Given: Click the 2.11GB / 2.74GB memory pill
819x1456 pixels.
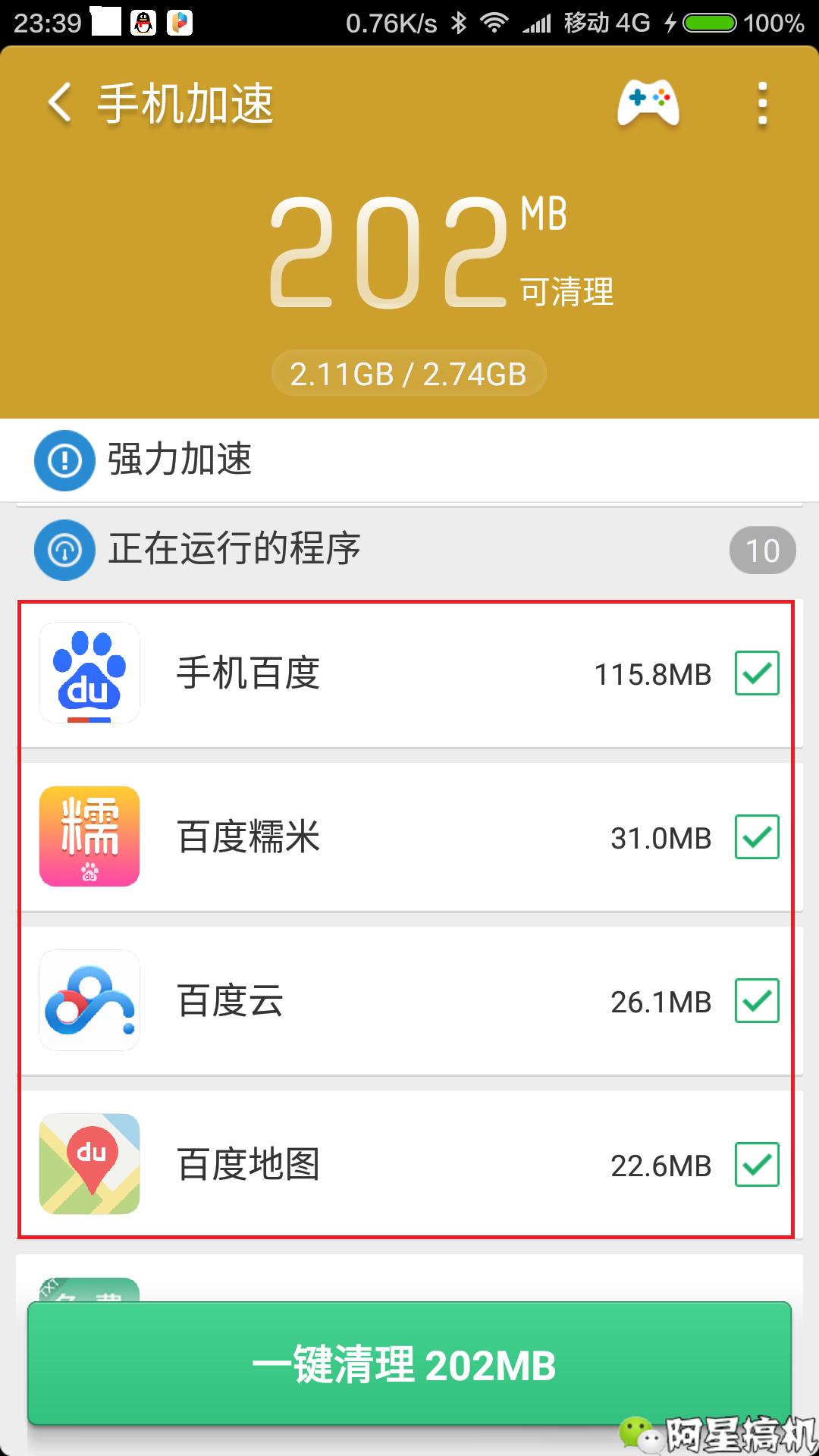Looking at the screenshot, I should pyautogui.click(x=409, y=373).
